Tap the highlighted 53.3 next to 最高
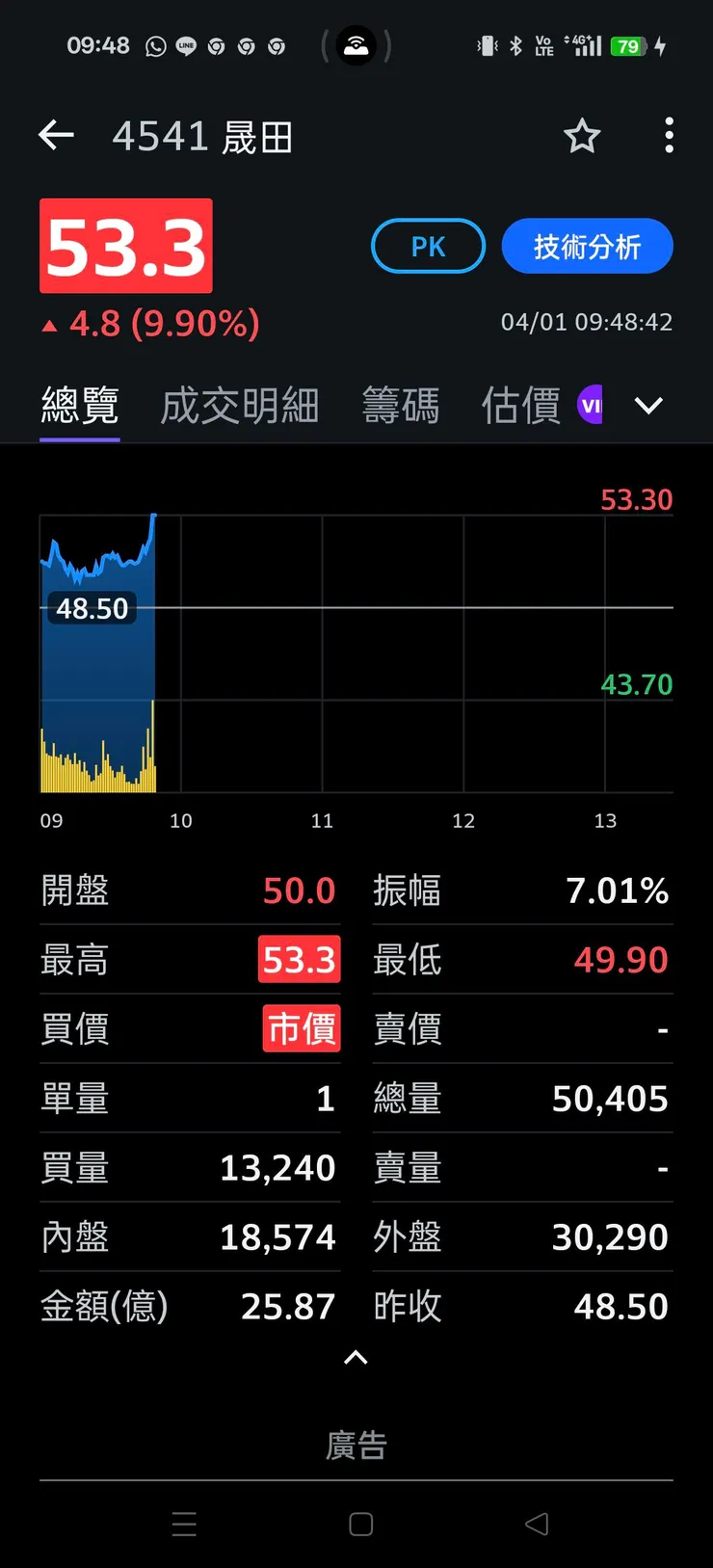This screenshot has height=1568, width=713. [299, 959]
